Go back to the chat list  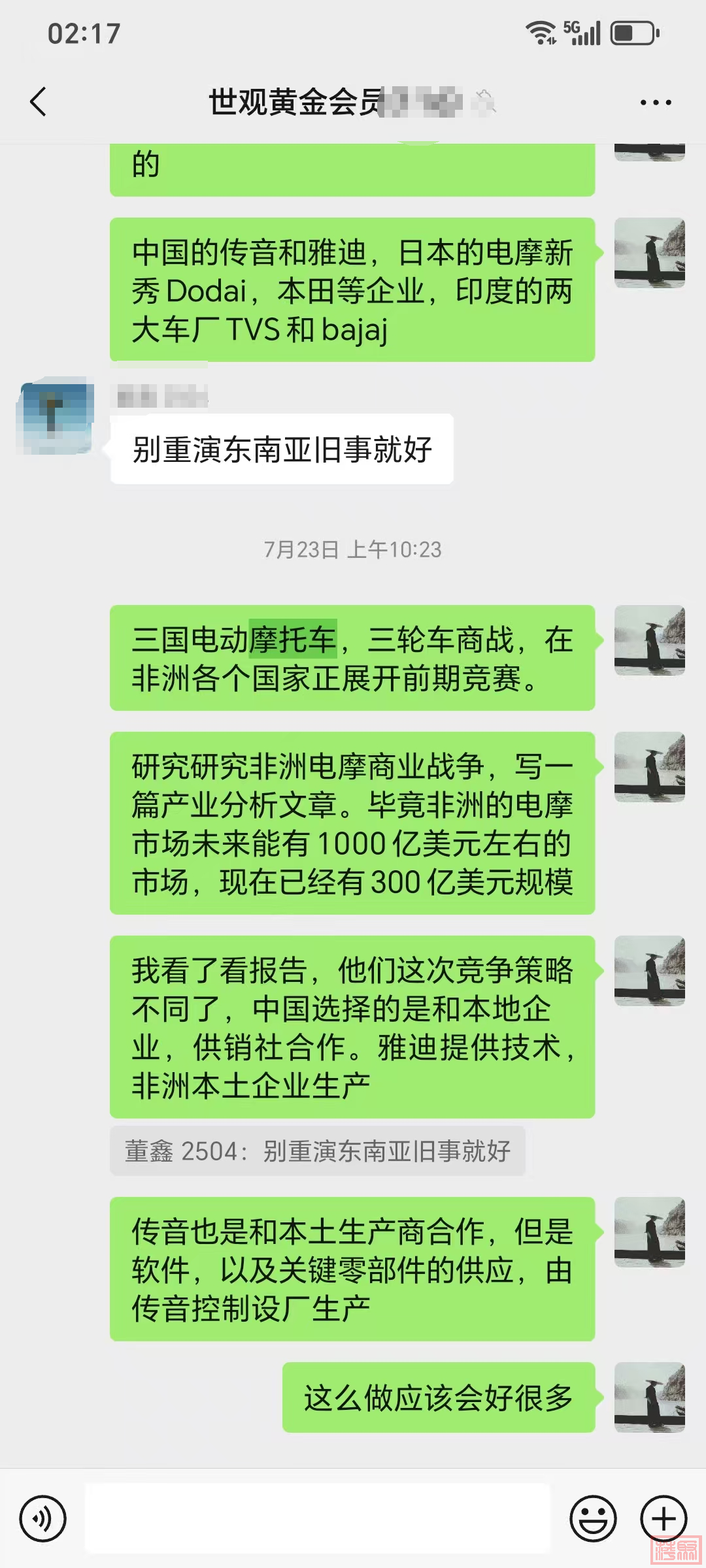point(39,102)
